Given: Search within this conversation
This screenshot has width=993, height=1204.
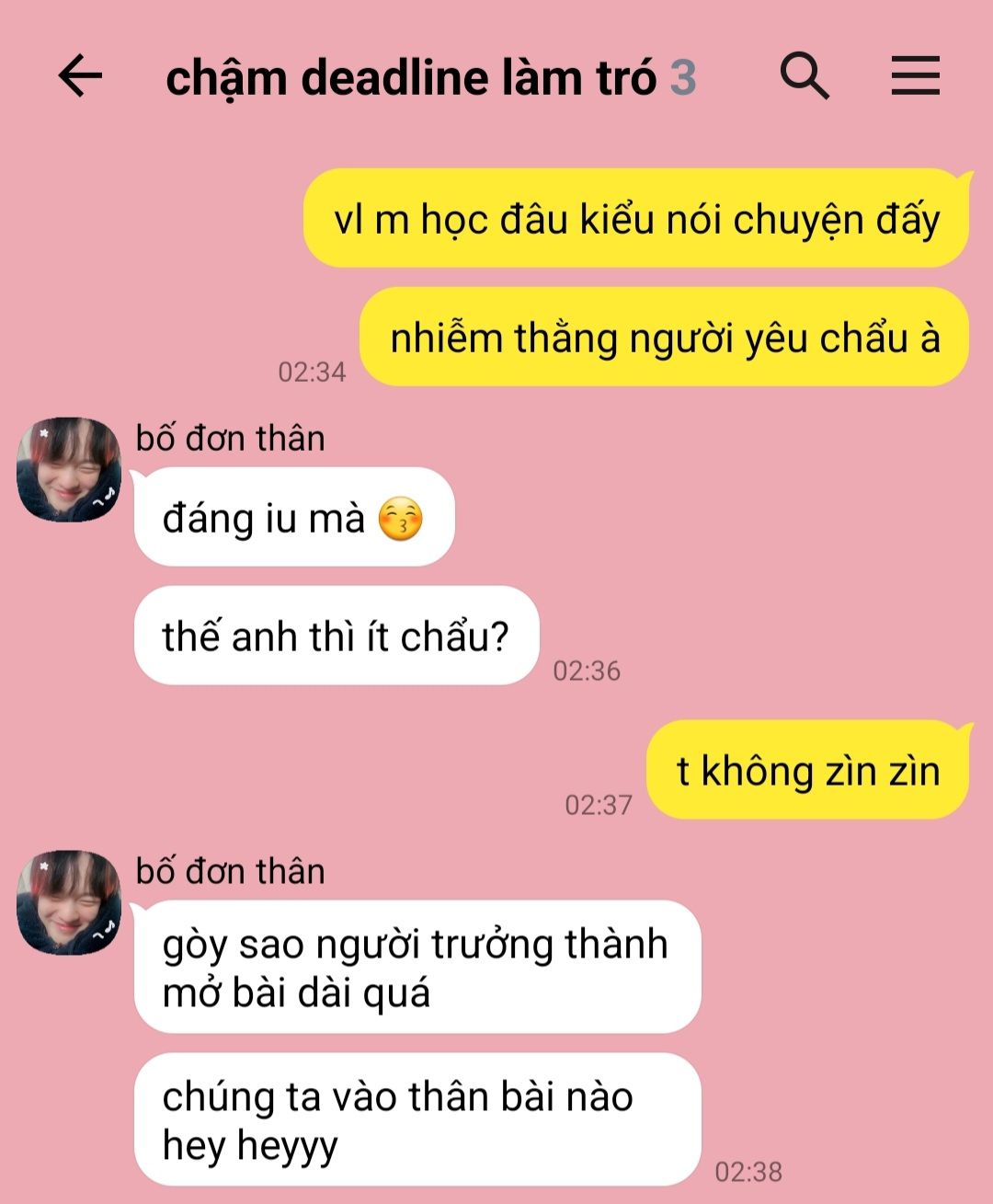Looking at the screenshot, I should [x=805, y=75].
